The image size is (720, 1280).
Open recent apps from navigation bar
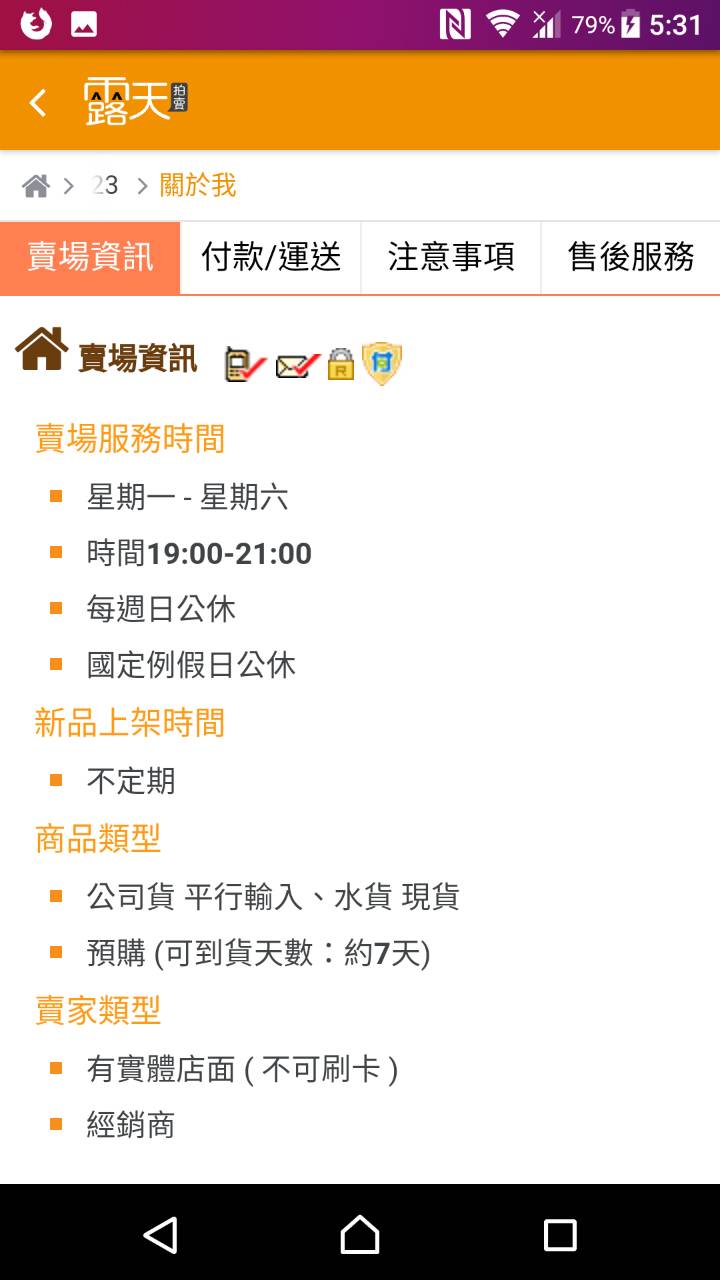pos(560,1235)
